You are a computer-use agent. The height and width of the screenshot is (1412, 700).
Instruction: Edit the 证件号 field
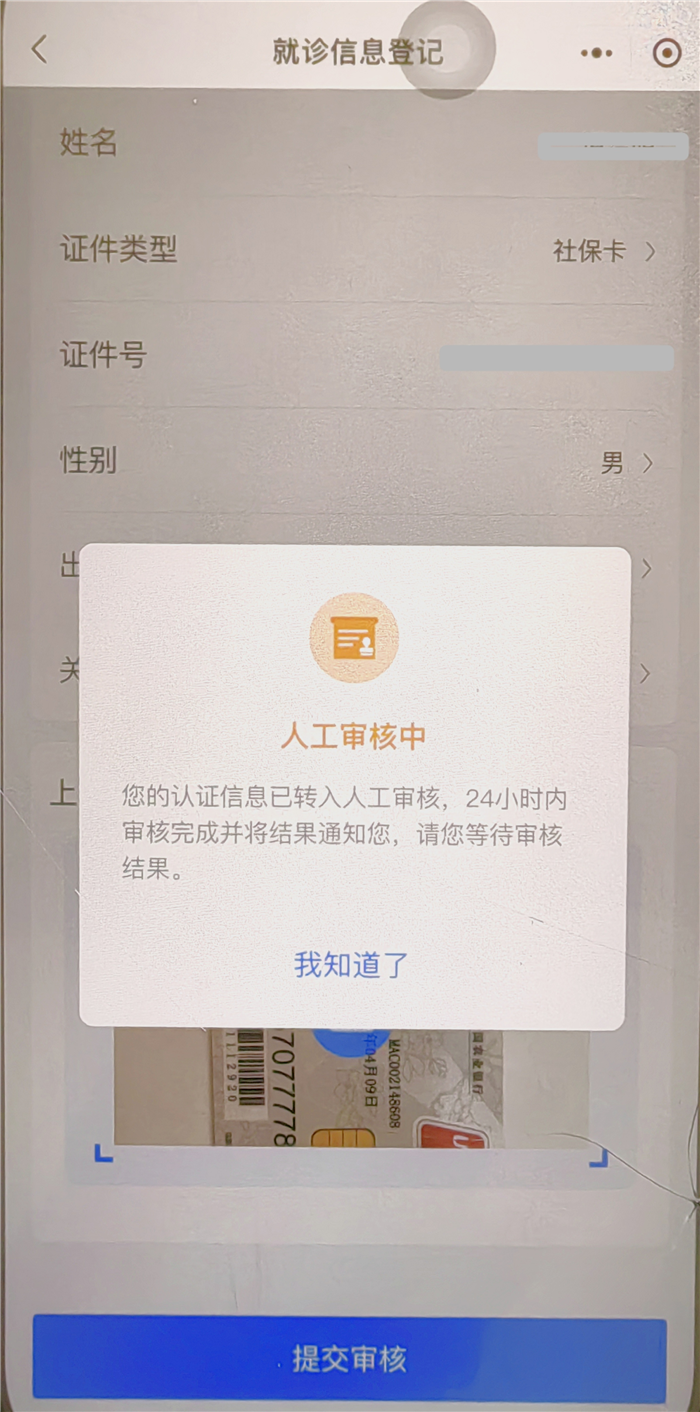pyautogui.click(x=556, y=358)
